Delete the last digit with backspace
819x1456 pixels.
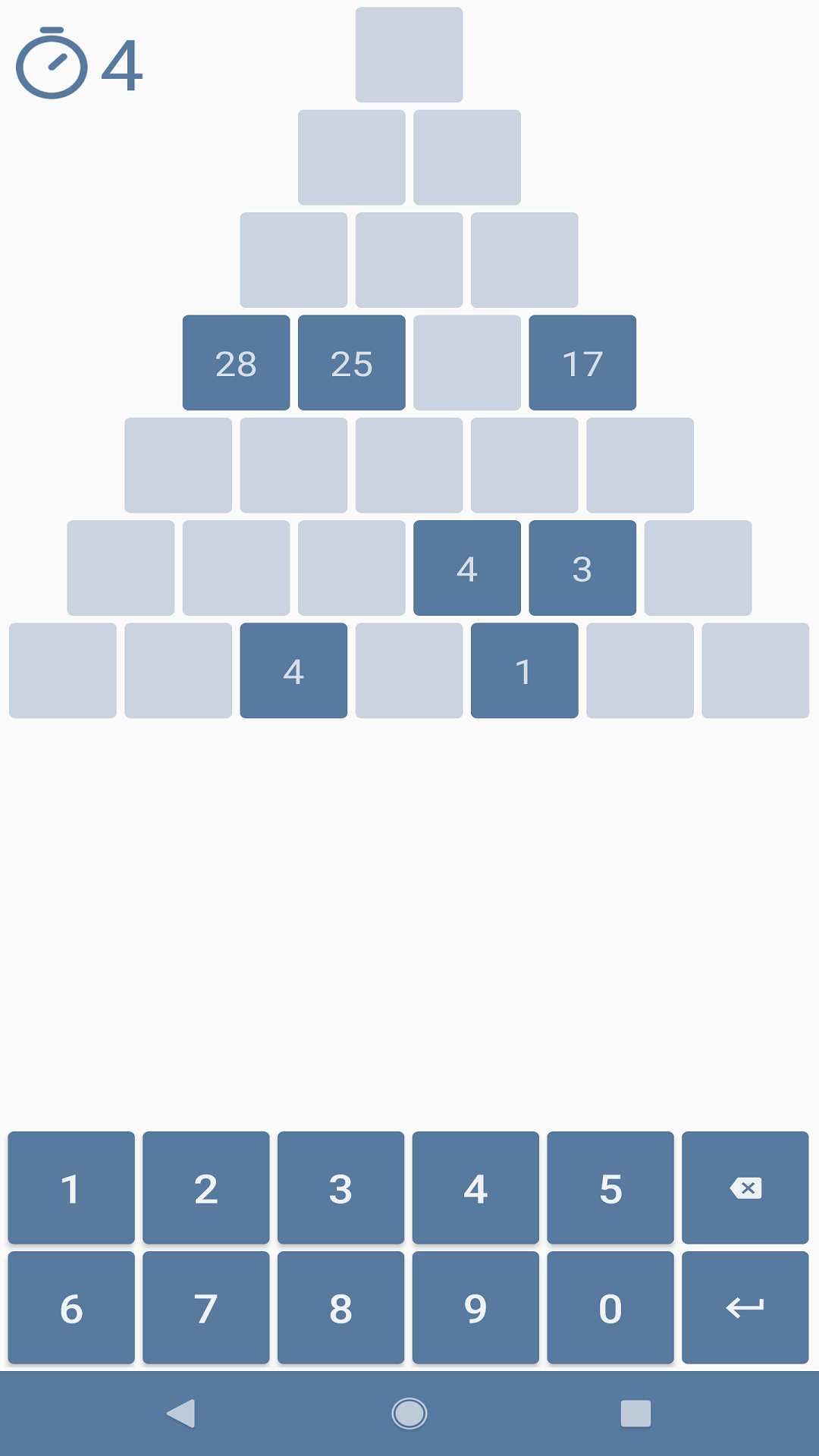(x=745, y=1188)
